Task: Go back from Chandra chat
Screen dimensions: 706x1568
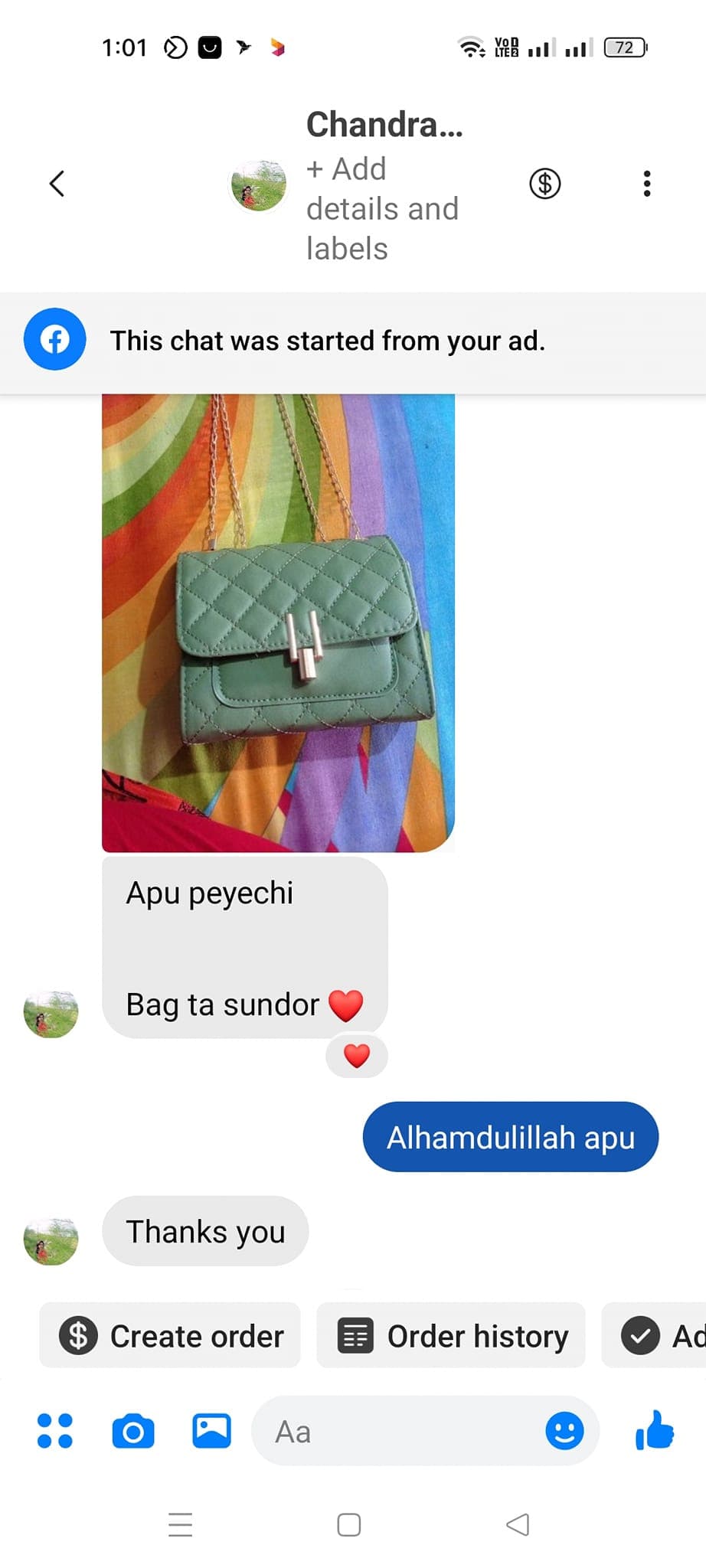Action: point(57,184)
